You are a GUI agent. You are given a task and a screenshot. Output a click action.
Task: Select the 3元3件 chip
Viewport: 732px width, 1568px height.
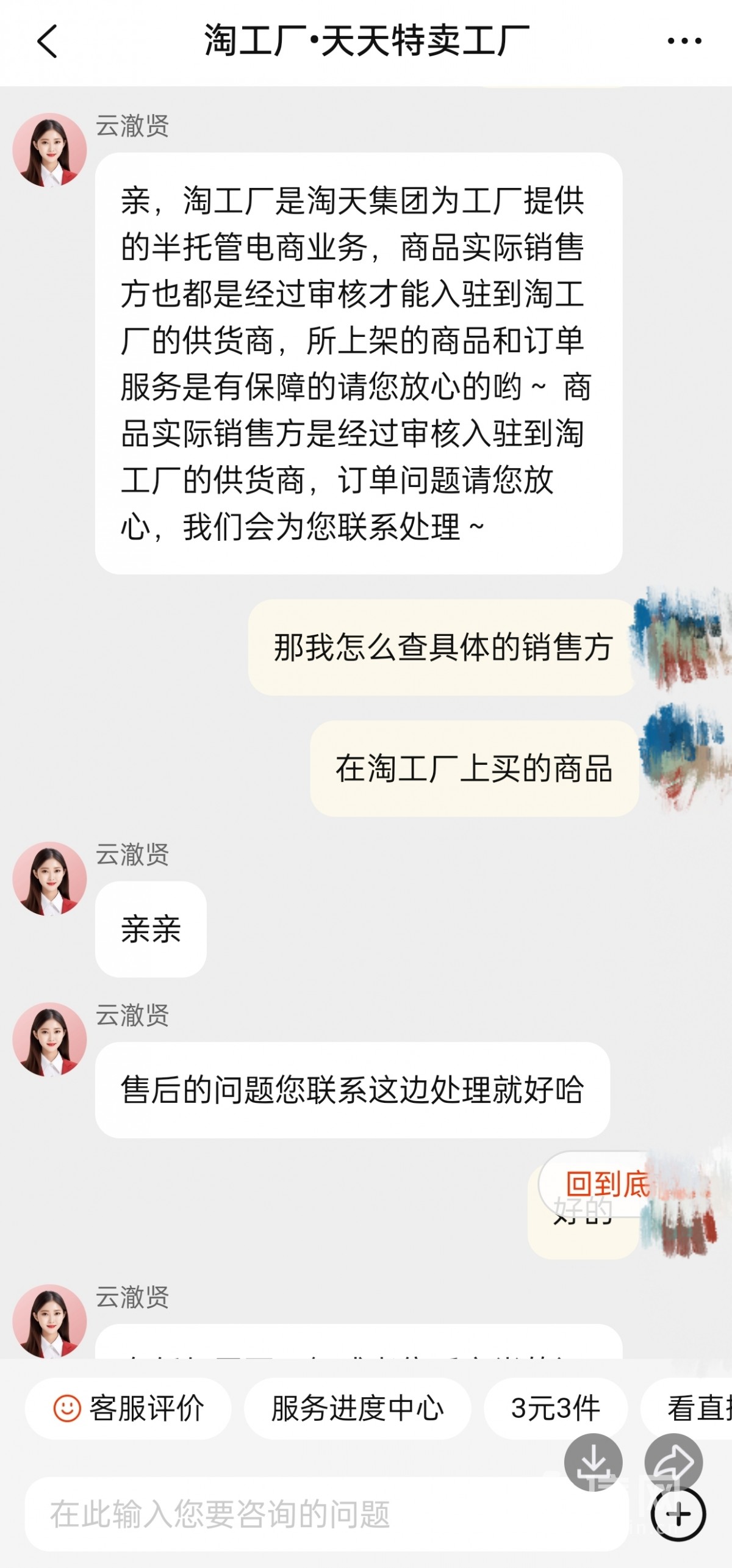(555, 1408)
